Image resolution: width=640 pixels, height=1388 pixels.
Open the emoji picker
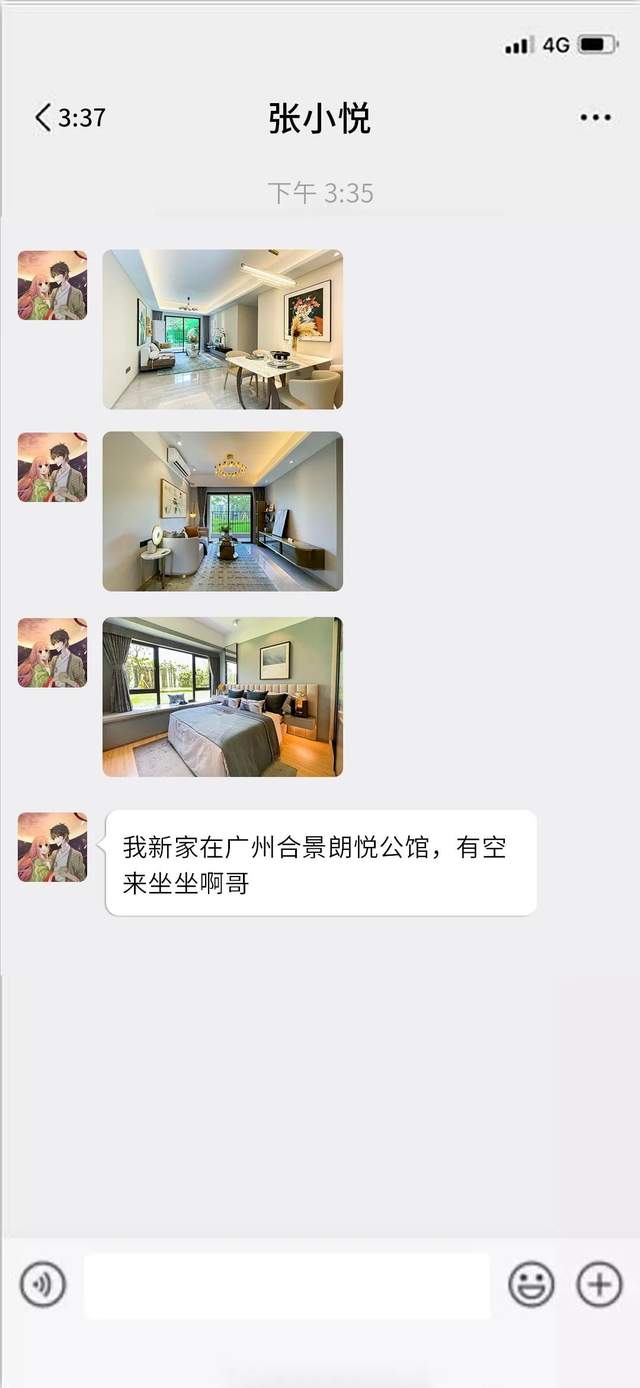pyautogui.click(x=531, y=1285)
